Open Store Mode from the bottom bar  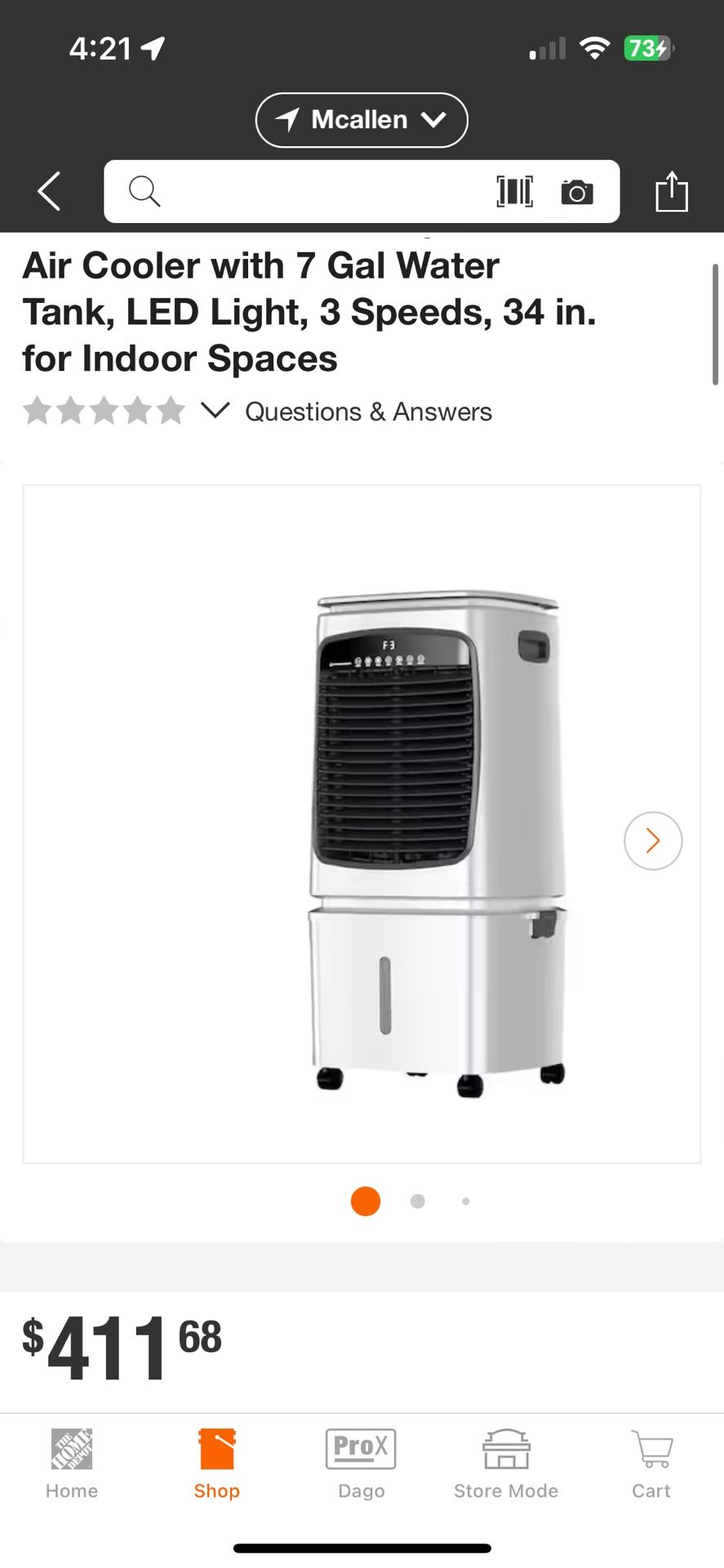click(505, 1462)
